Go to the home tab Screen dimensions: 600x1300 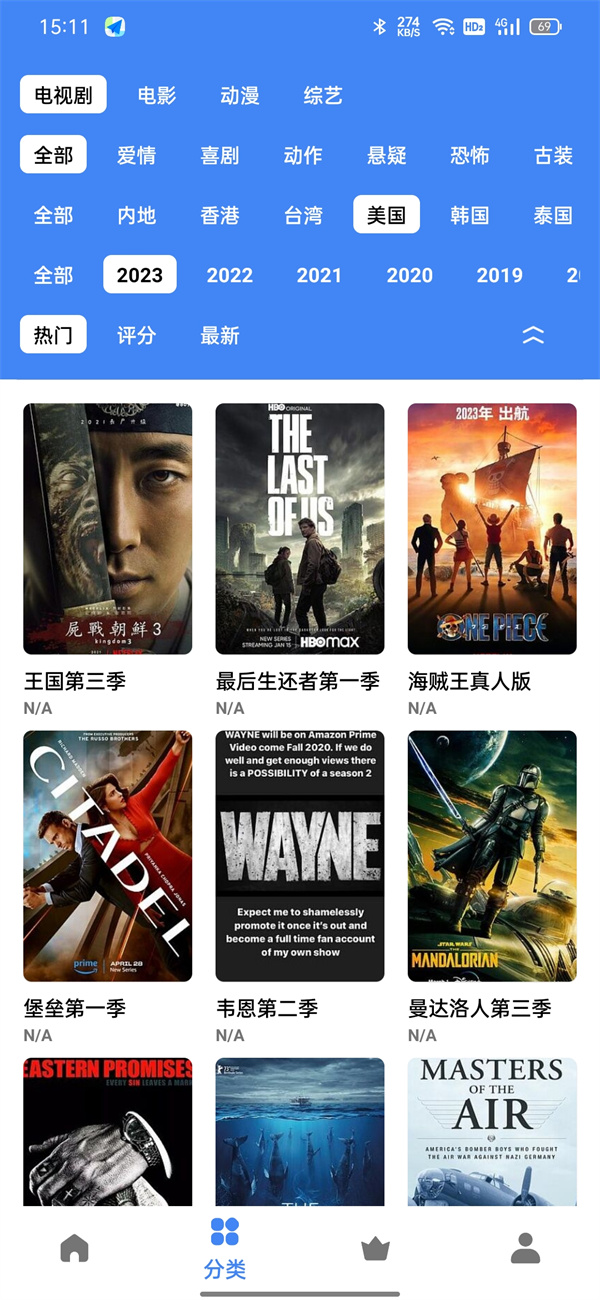tap(75, 1247)
